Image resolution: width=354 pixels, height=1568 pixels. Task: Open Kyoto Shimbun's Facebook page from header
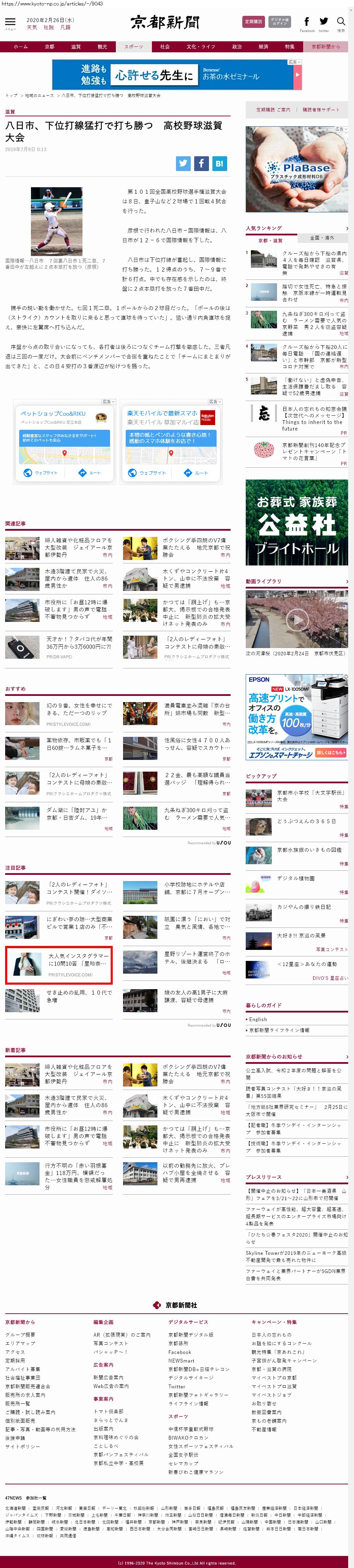307,22
